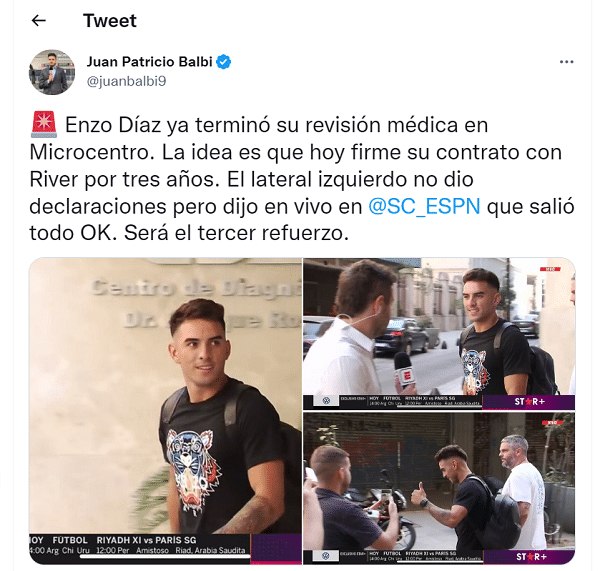View the large photo of Enzo Díaz
Image resolution: width=600 pixels, height=571 pixels.
(165, 410)
